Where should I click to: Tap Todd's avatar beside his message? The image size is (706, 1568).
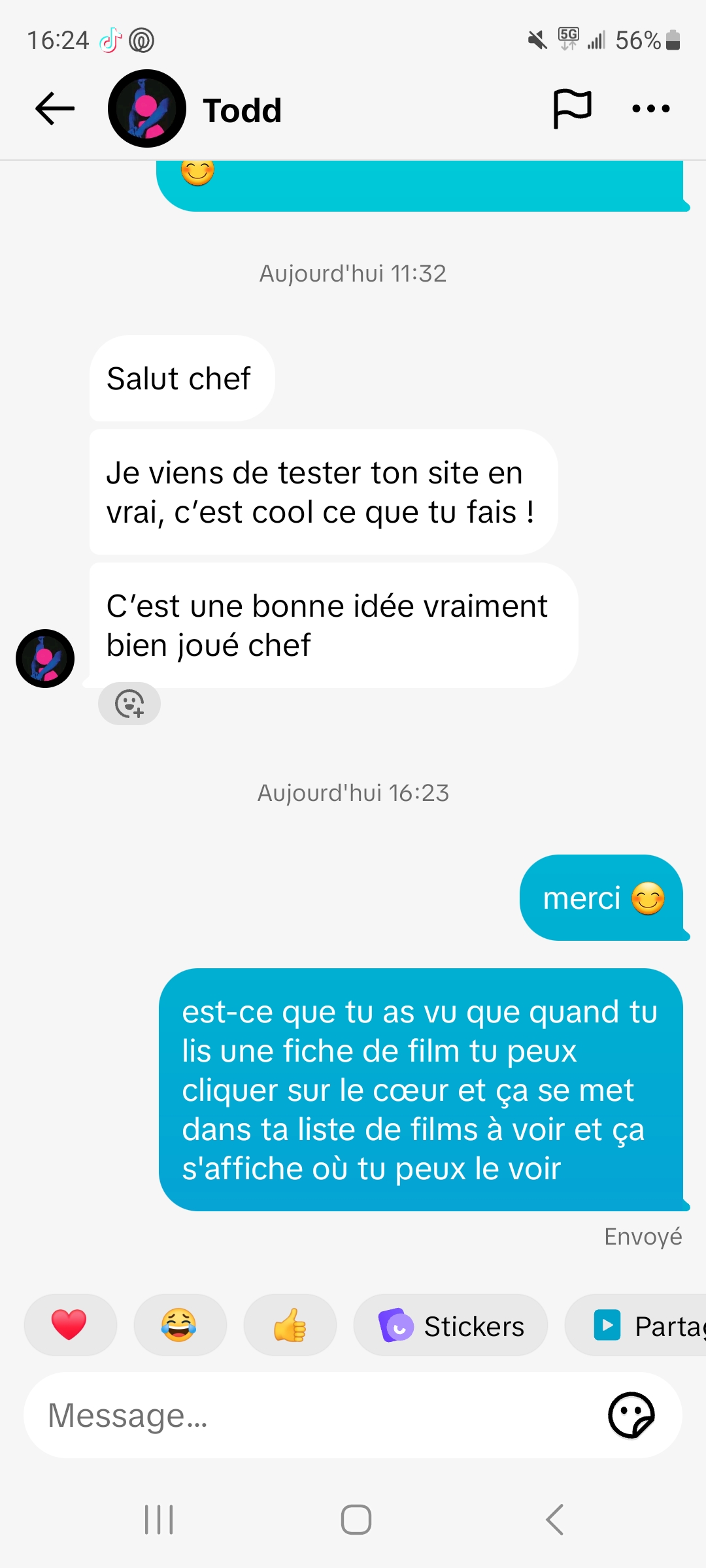click(45, 659)
